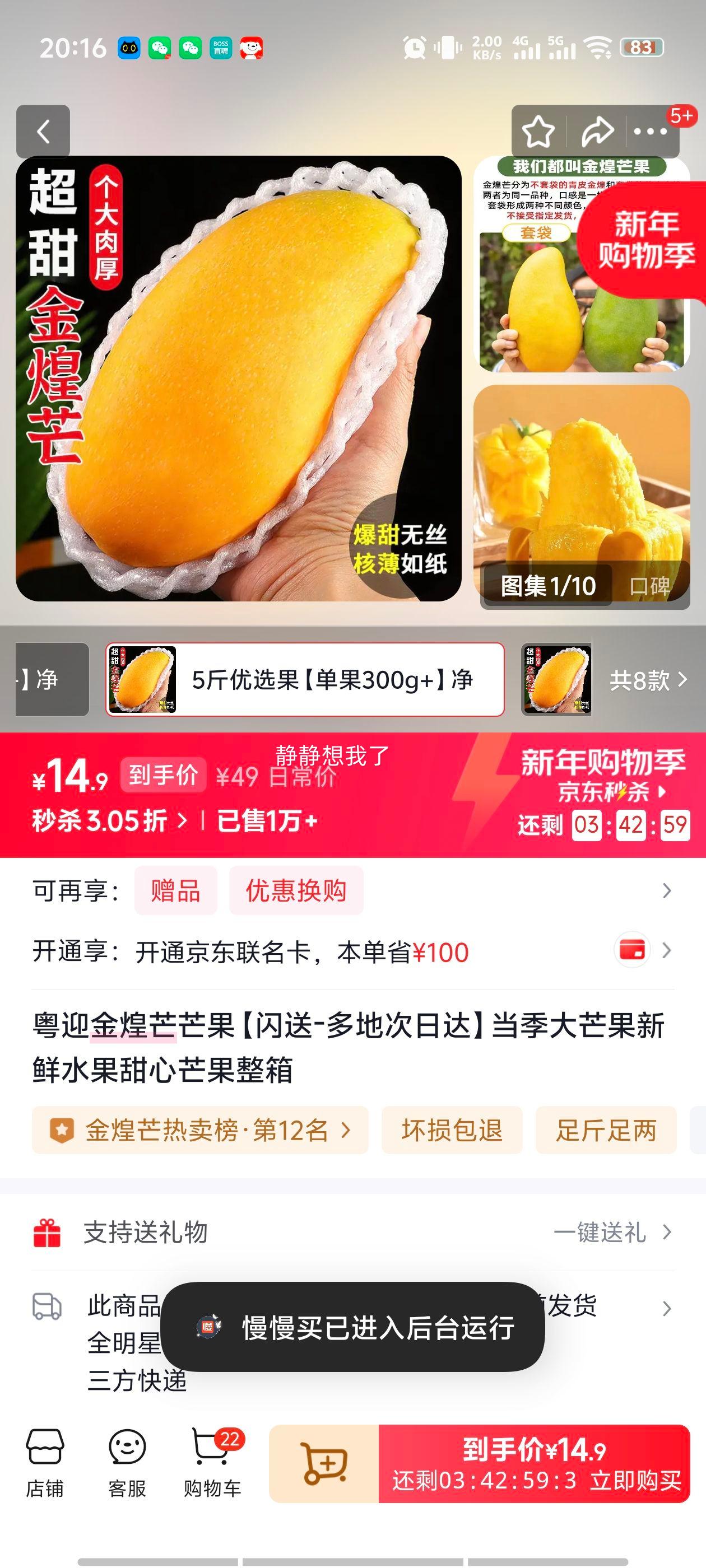Tap the red card icon for 京东联名卡

click(632, 948)
